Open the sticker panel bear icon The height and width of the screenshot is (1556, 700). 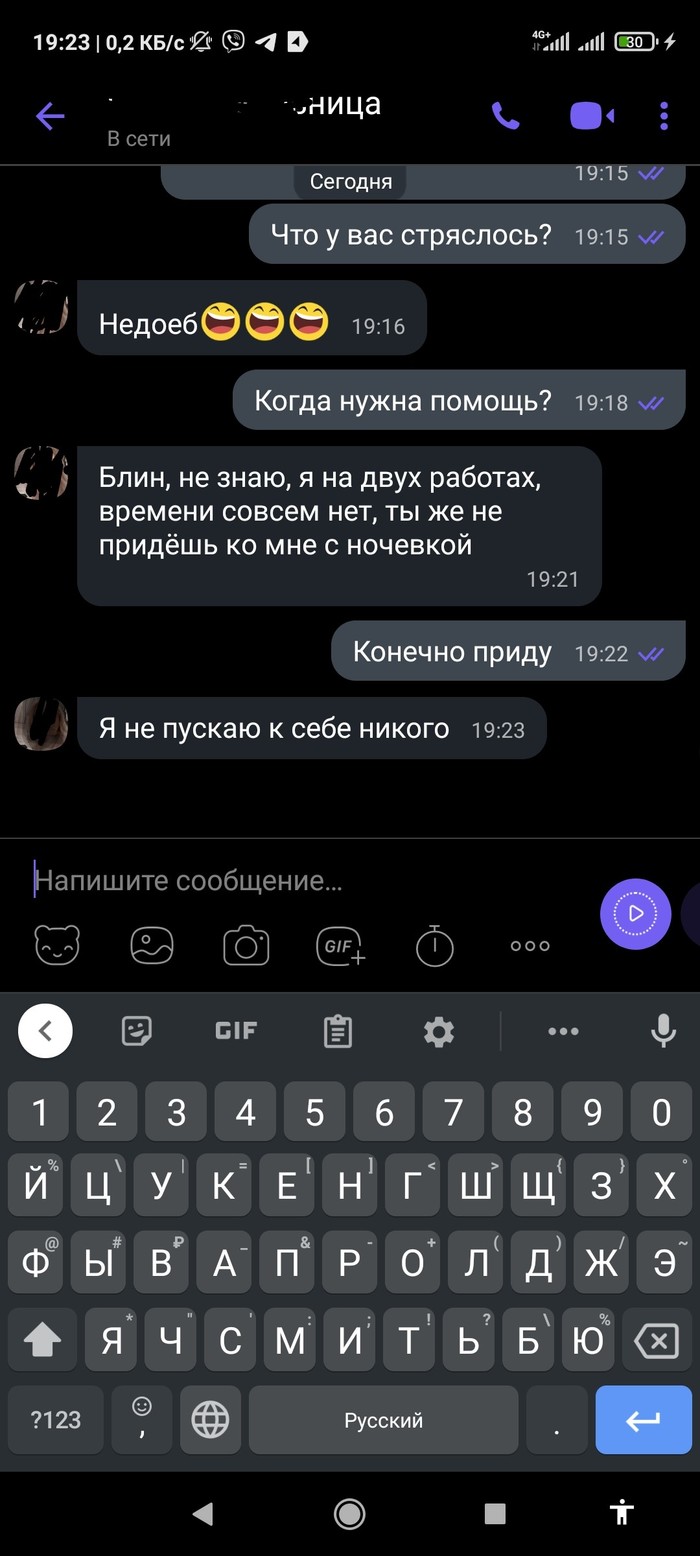(x=57, y=945)
